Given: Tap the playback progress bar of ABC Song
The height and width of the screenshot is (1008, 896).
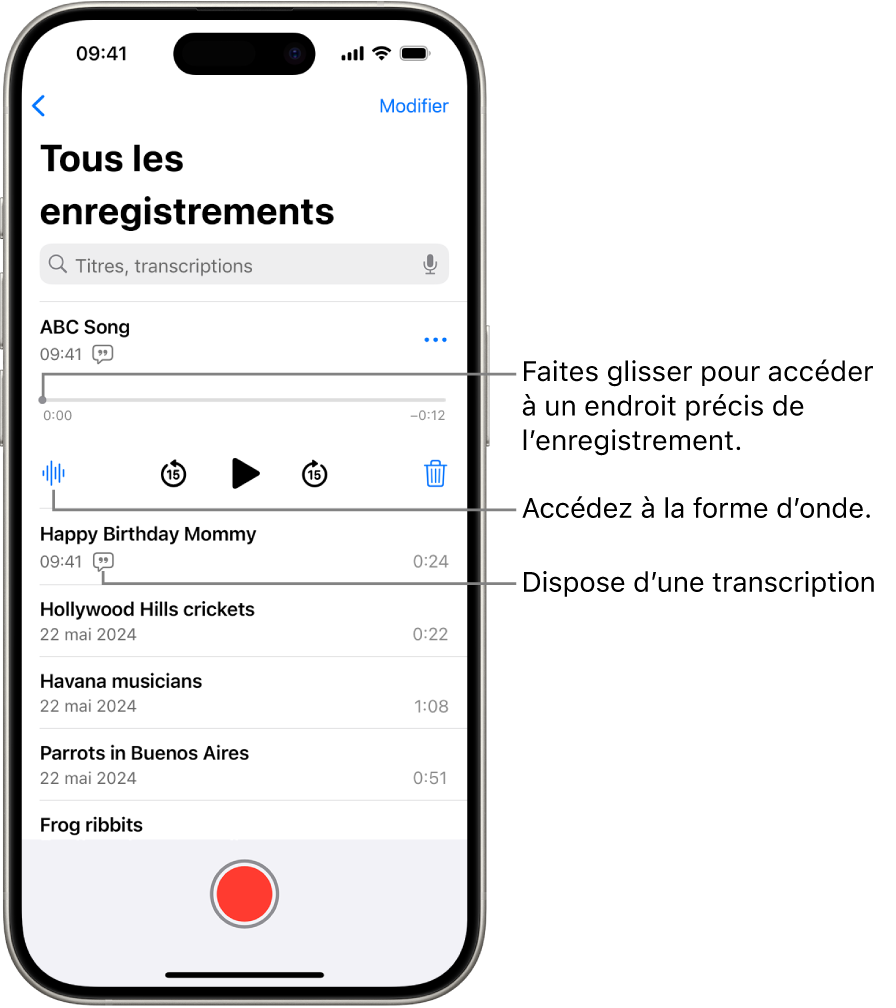Looking at the screenshot, I should pos(243,400).
